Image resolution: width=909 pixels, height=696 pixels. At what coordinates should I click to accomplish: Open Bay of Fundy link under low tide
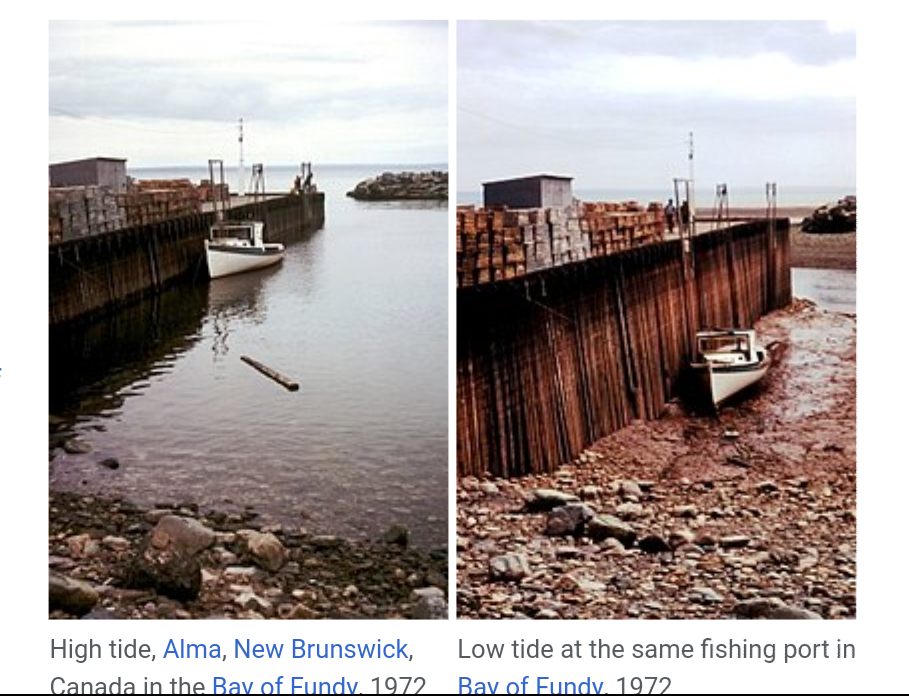530,684
